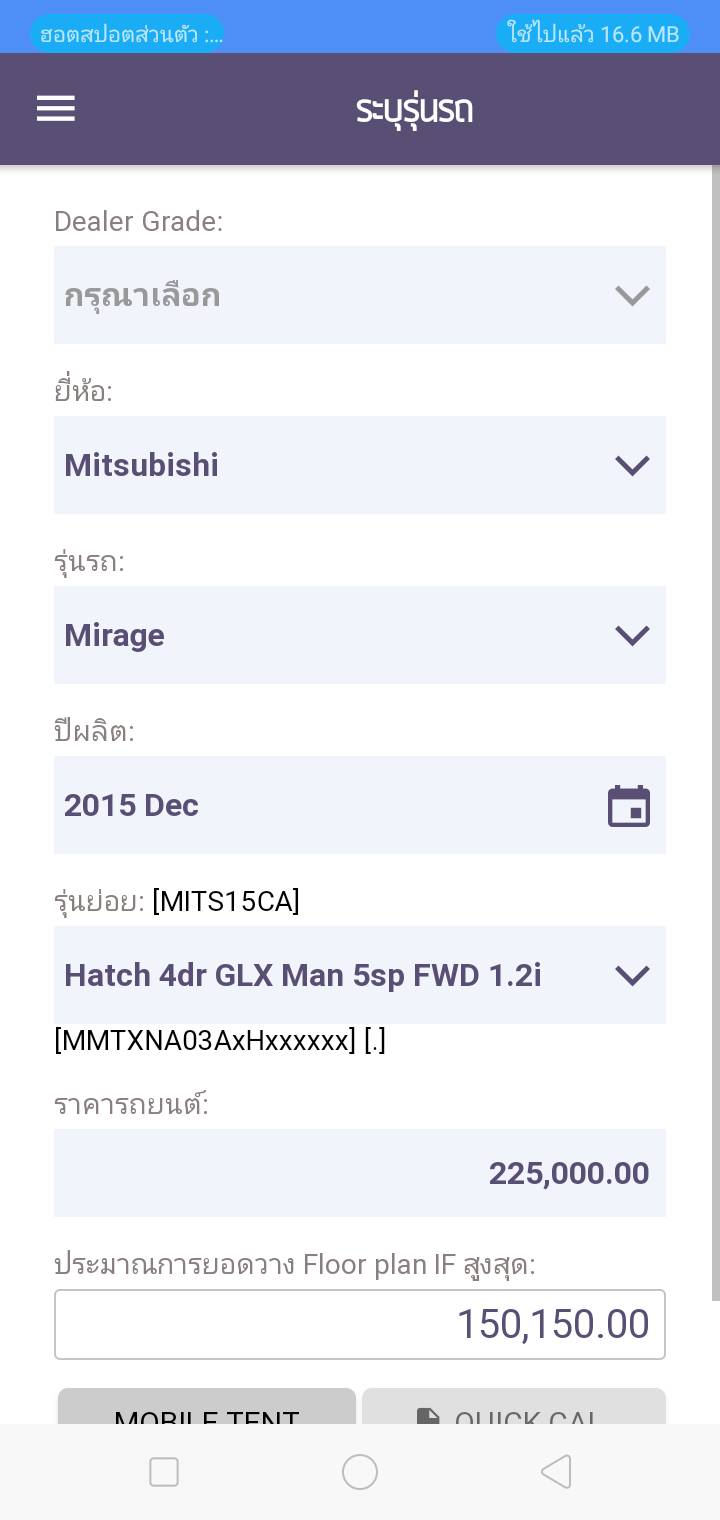Open the Mirage car model dropdown
720x1520 pixels.
[359, 635]
